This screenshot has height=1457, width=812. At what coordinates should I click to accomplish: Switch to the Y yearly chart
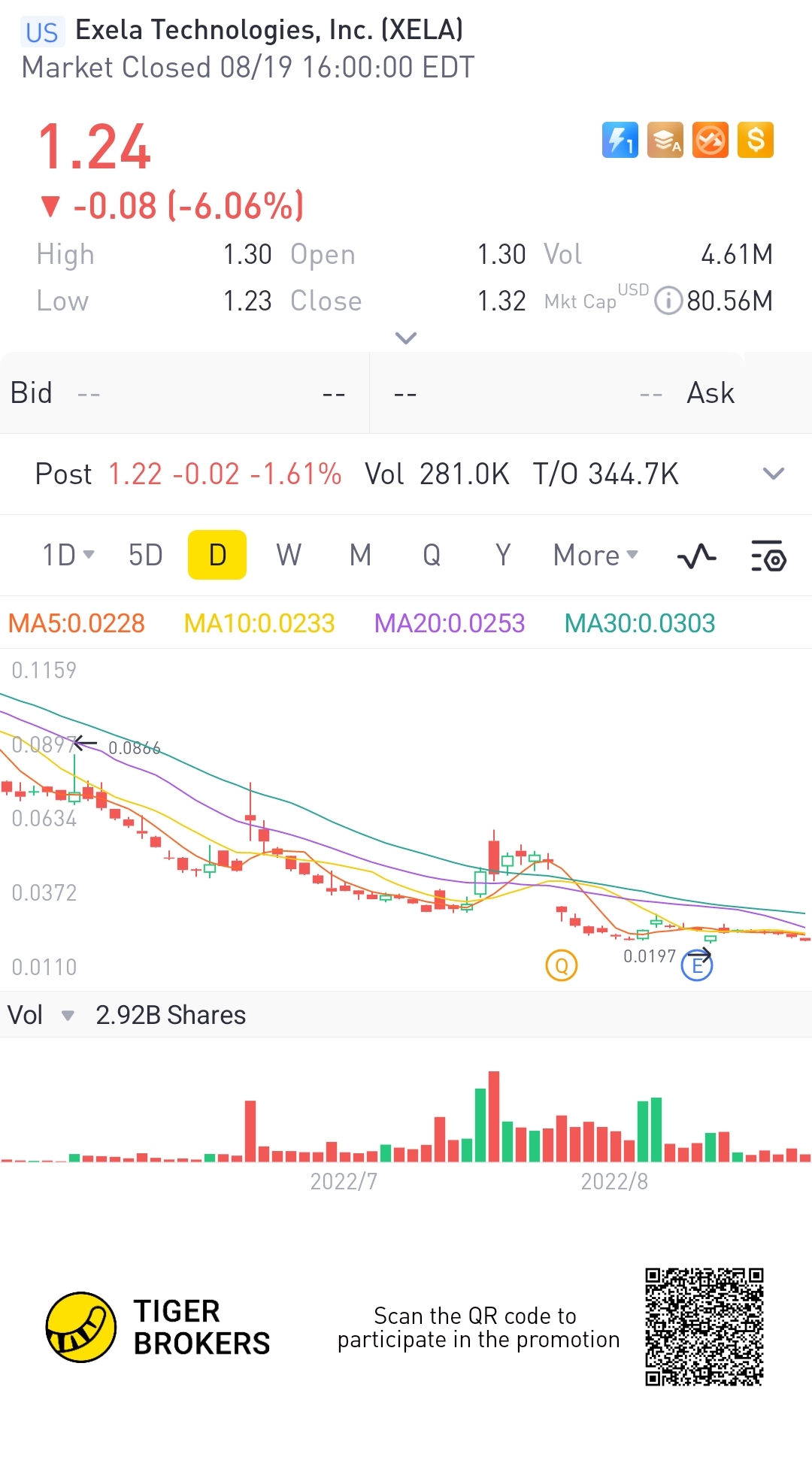click(503, 556)
